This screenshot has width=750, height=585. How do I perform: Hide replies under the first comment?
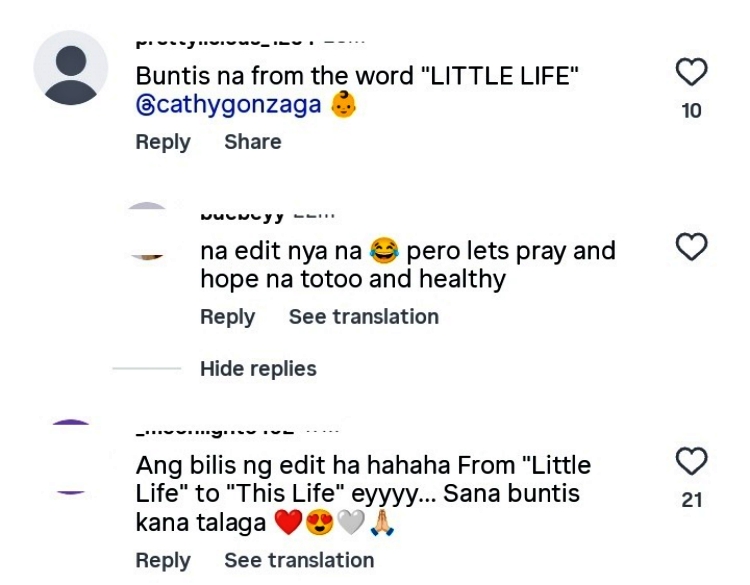point(258,369)
